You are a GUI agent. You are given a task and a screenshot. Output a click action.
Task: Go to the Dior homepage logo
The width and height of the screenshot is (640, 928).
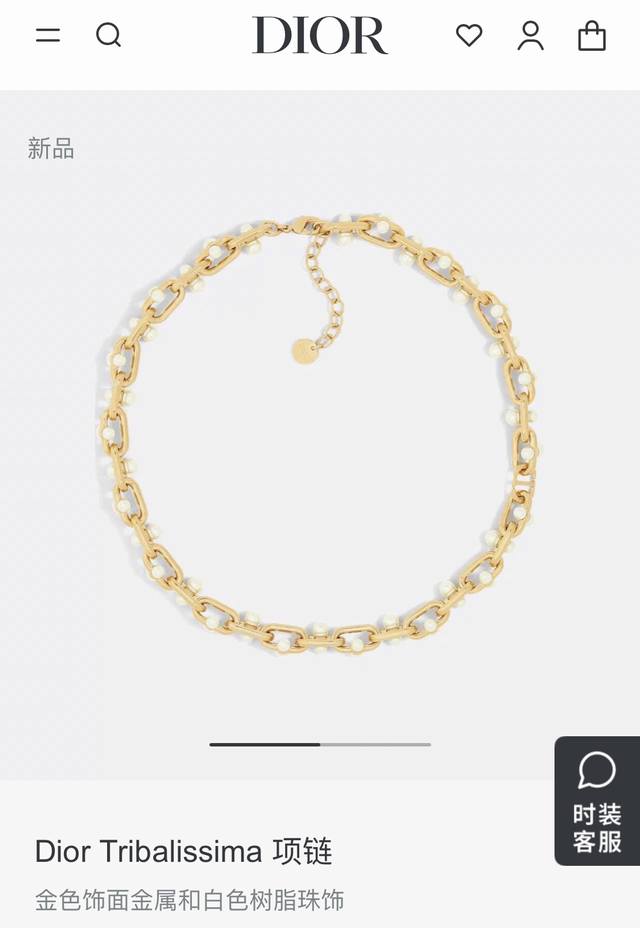(320, 36)
